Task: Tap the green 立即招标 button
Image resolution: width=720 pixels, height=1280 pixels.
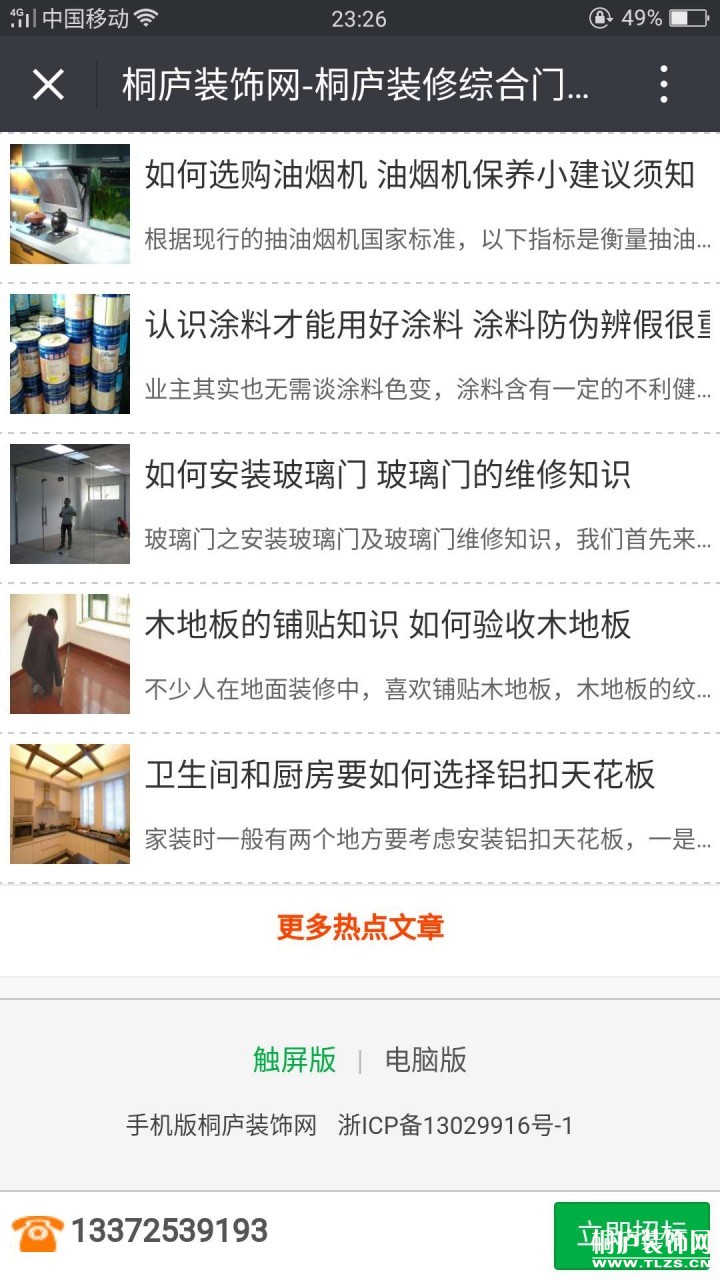Action: click(x=631, y=1234)
